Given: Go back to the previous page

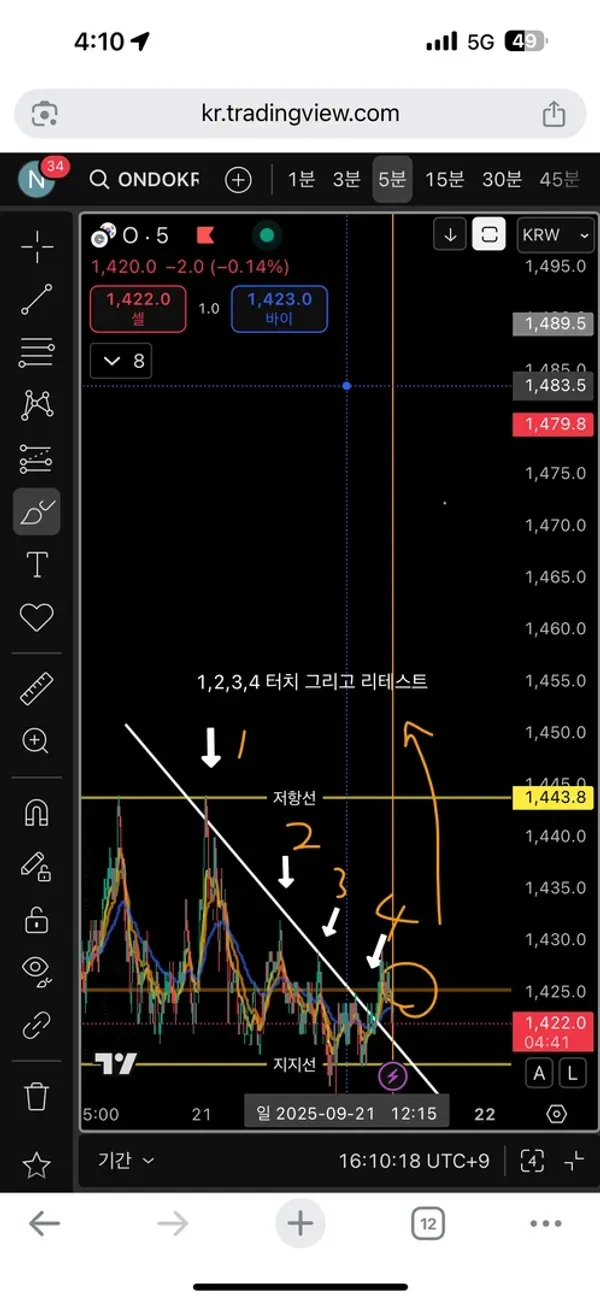Looking at the screenshot, I should point(44,1222).
